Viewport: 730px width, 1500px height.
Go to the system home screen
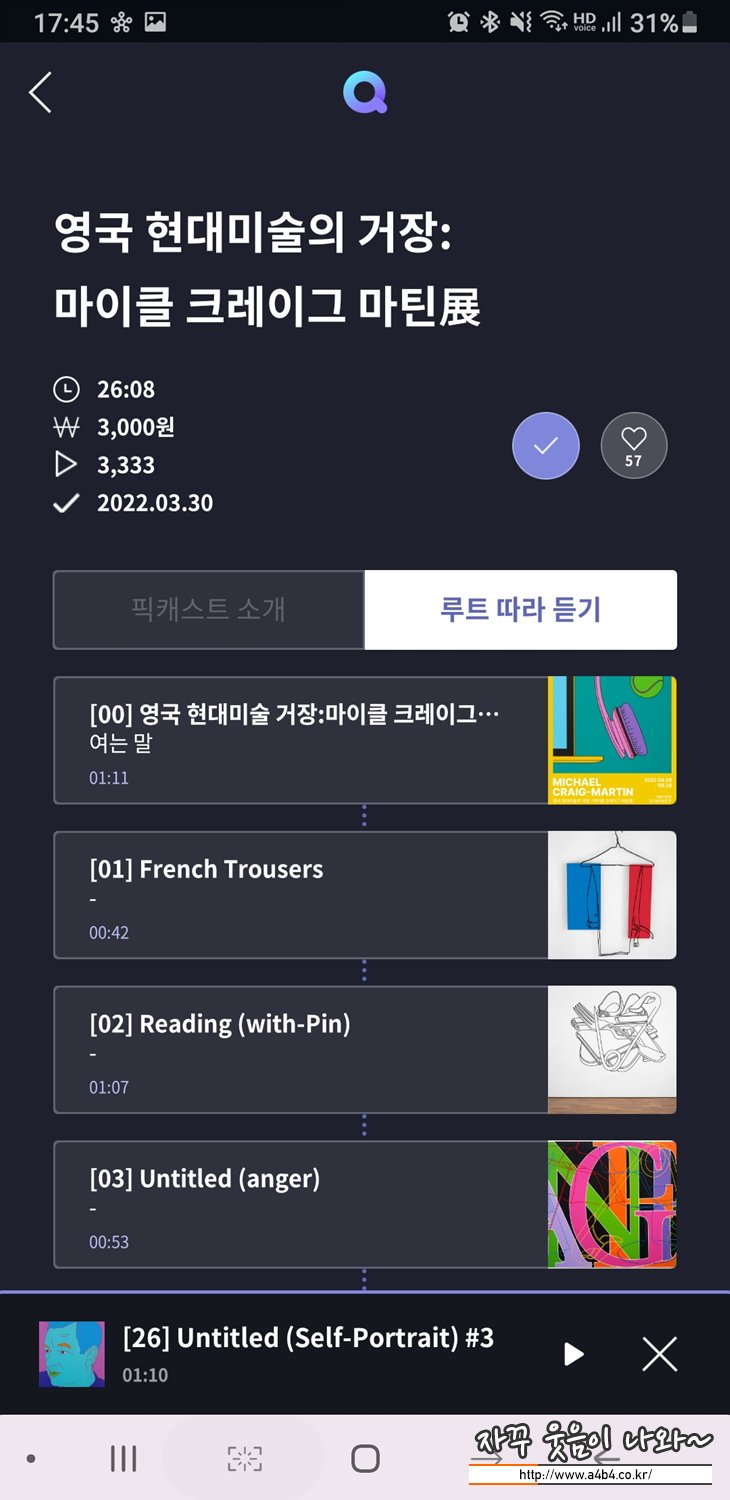click(365, 1459)
